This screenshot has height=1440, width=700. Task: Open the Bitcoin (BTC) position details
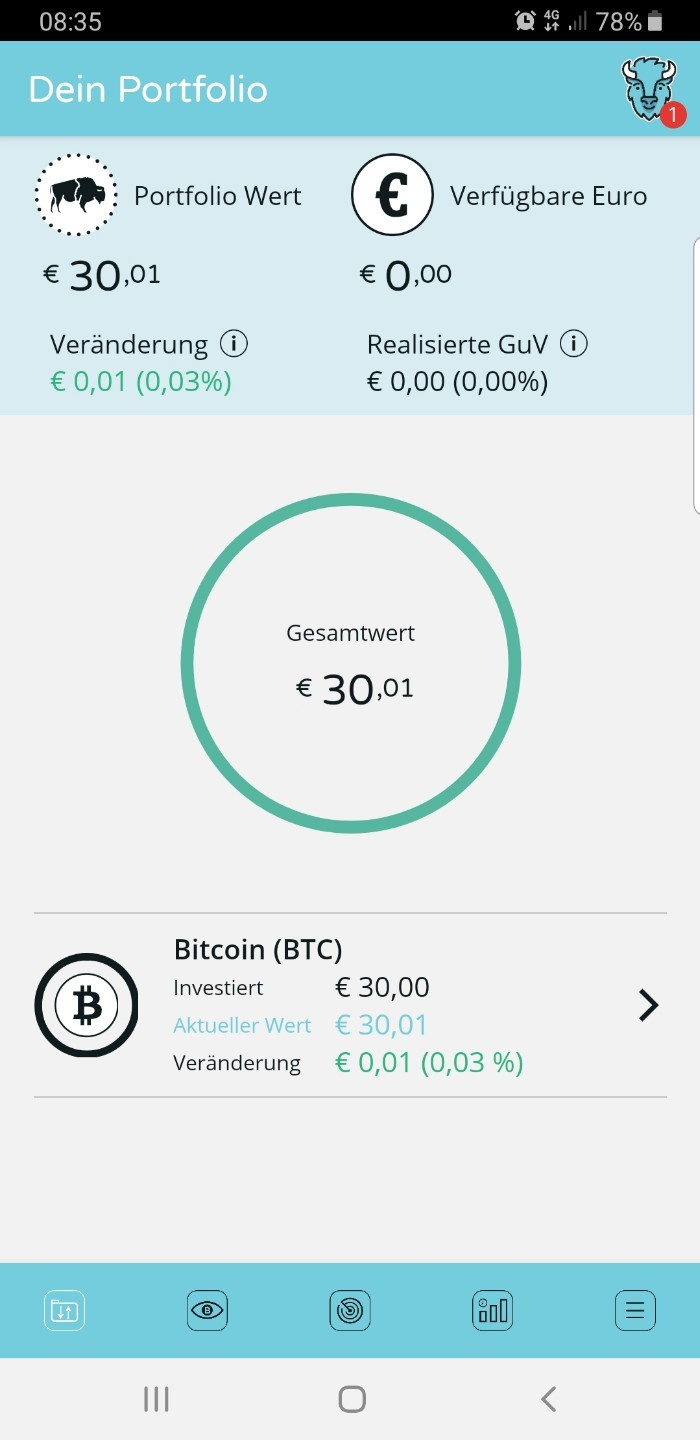point(648,1005)
